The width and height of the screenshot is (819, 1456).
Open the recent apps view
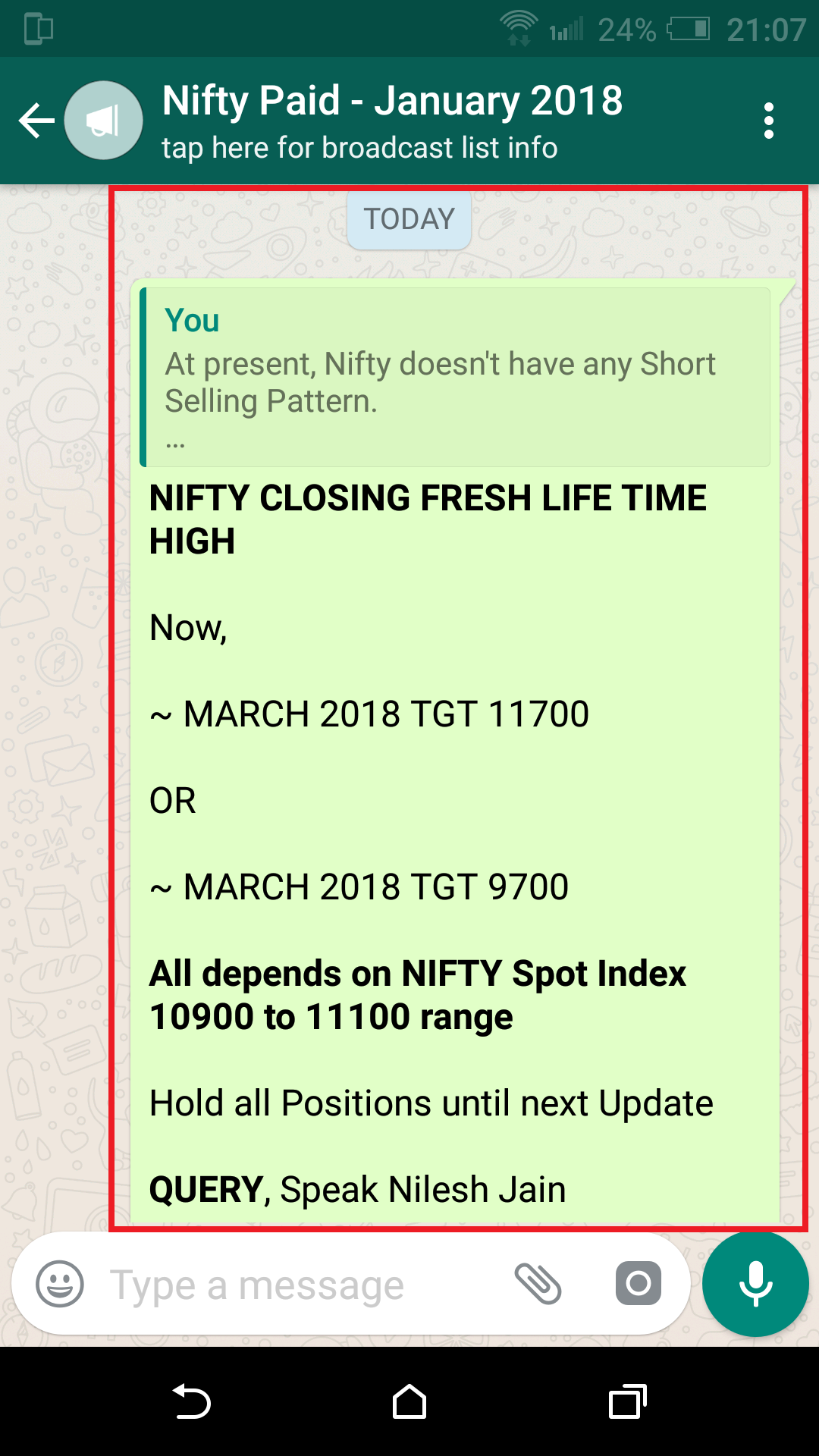point(627,1401)
